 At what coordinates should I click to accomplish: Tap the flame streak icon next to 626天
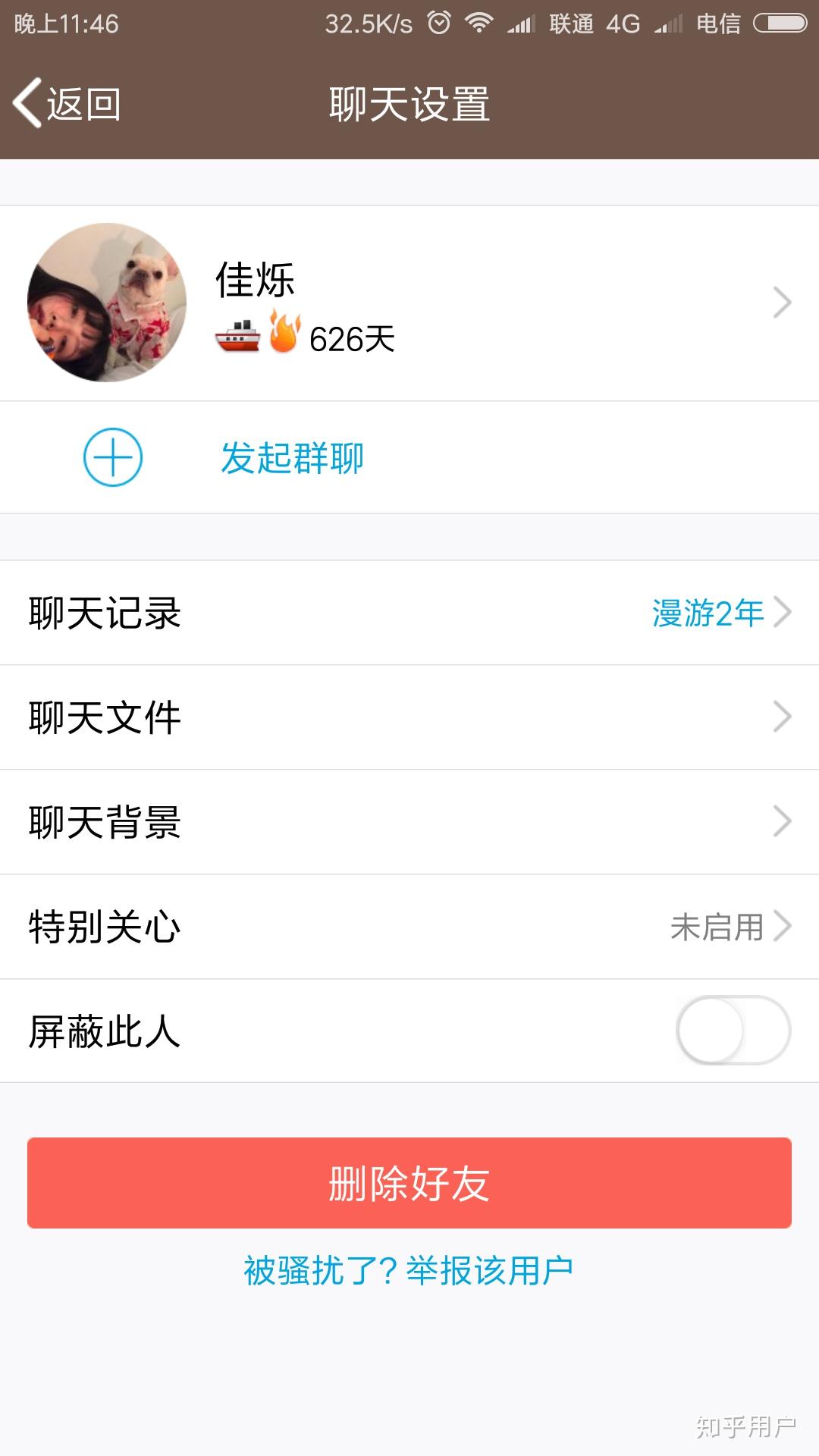tap(284, 332)
